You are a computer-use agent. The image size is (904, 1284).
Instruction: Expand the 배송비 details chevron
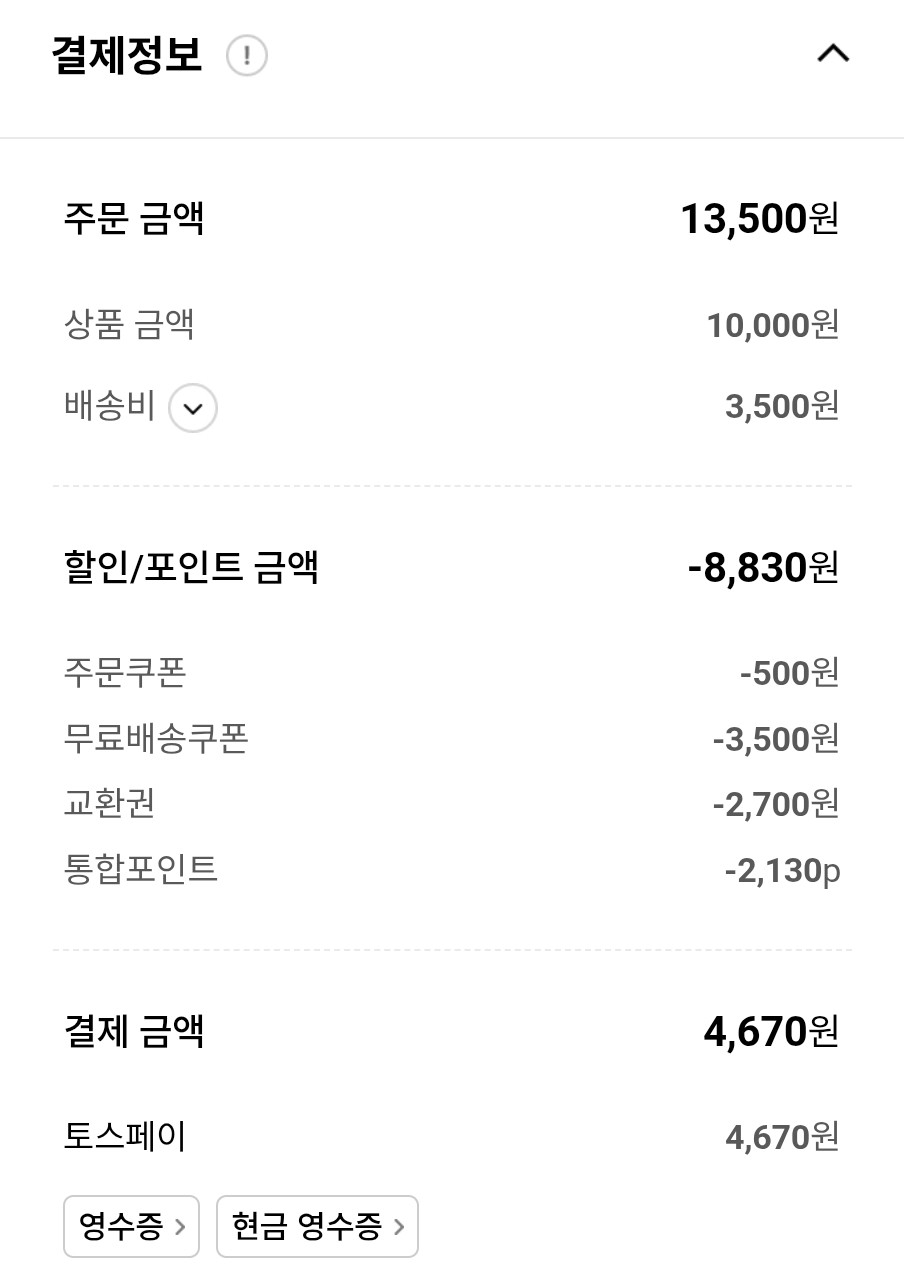click(x=193, y=408)
